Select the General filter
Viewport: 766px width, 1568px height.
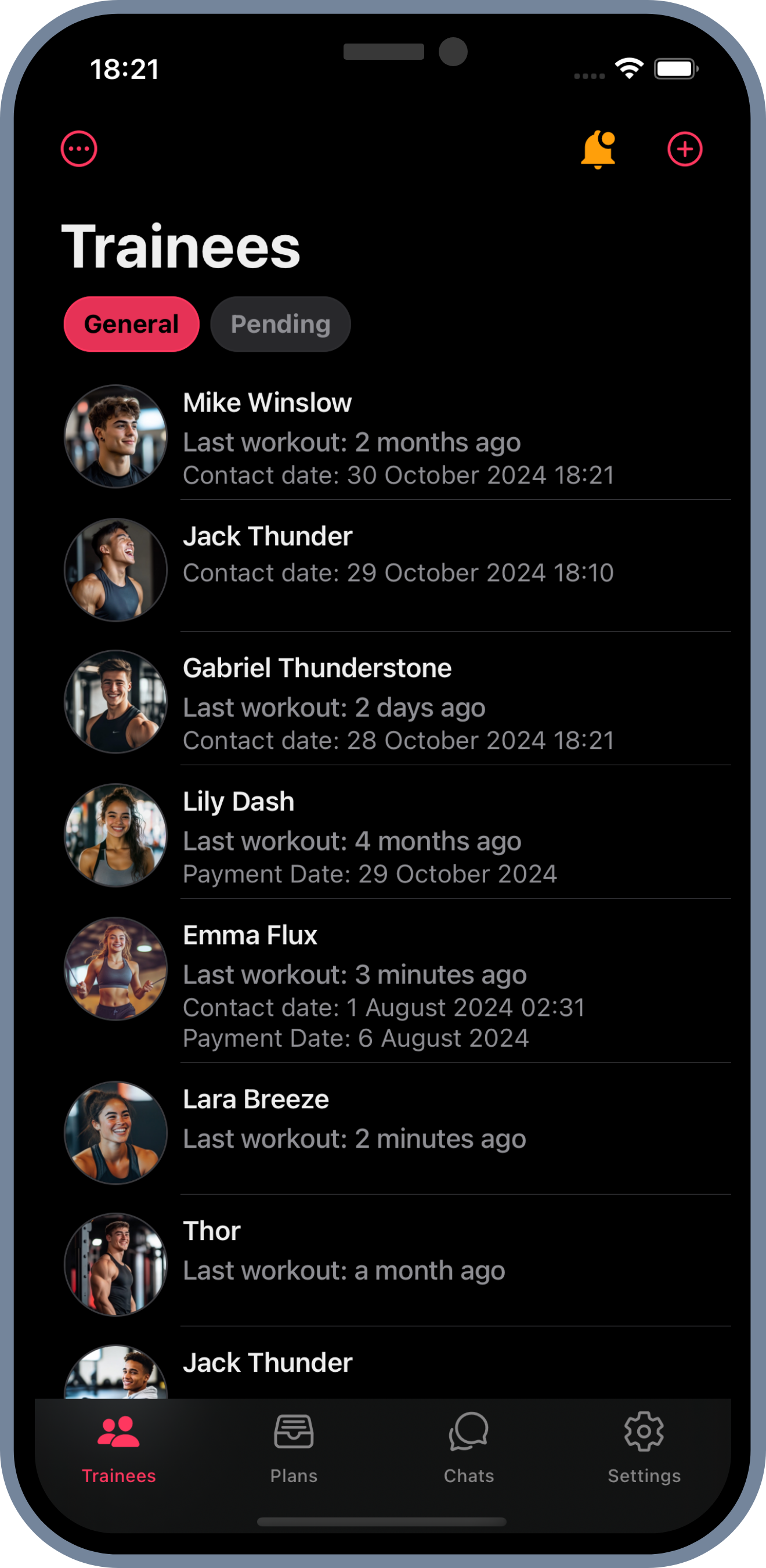tap(131, 324)
